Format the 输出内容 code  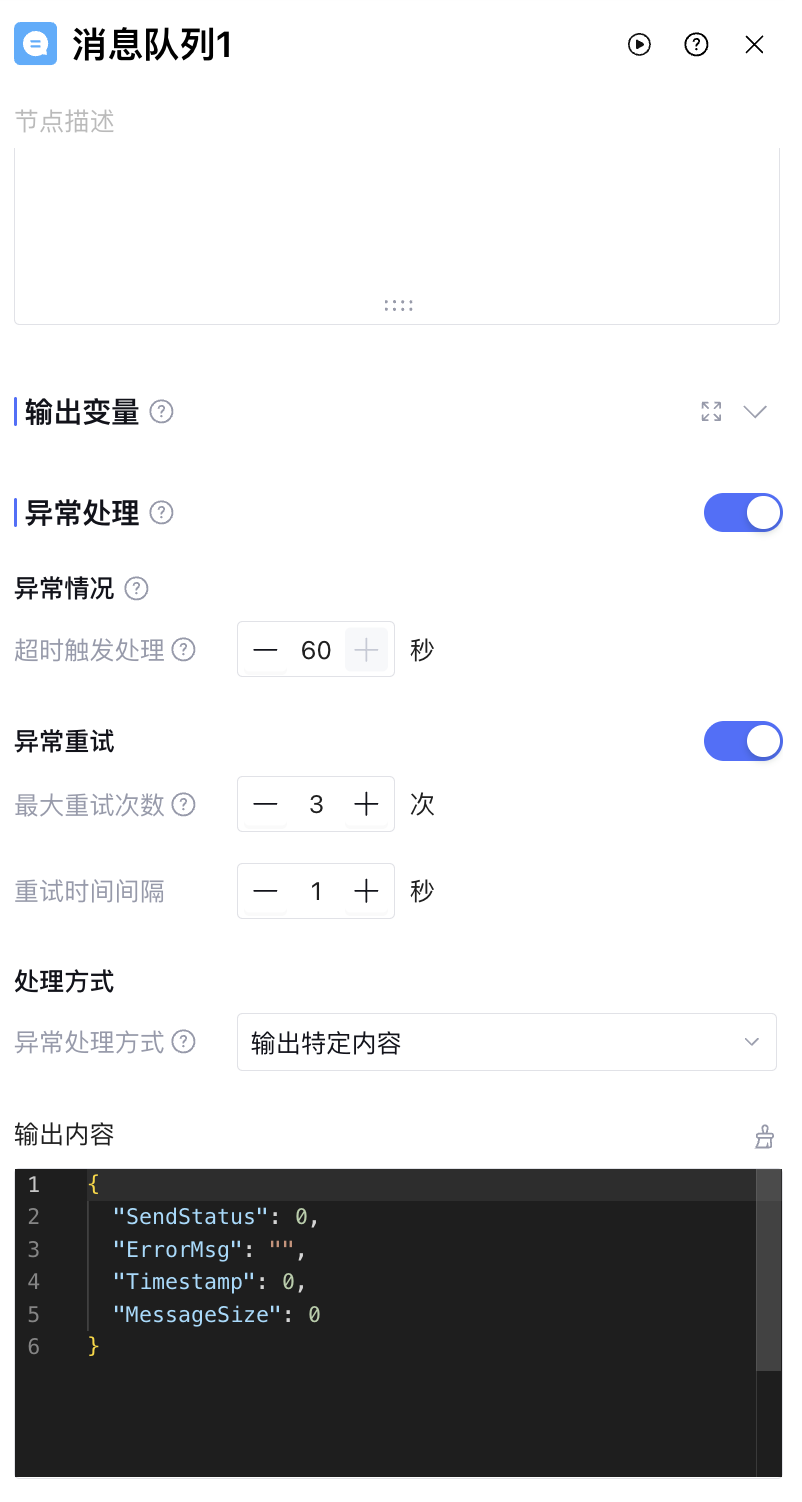pos(764,1136)
